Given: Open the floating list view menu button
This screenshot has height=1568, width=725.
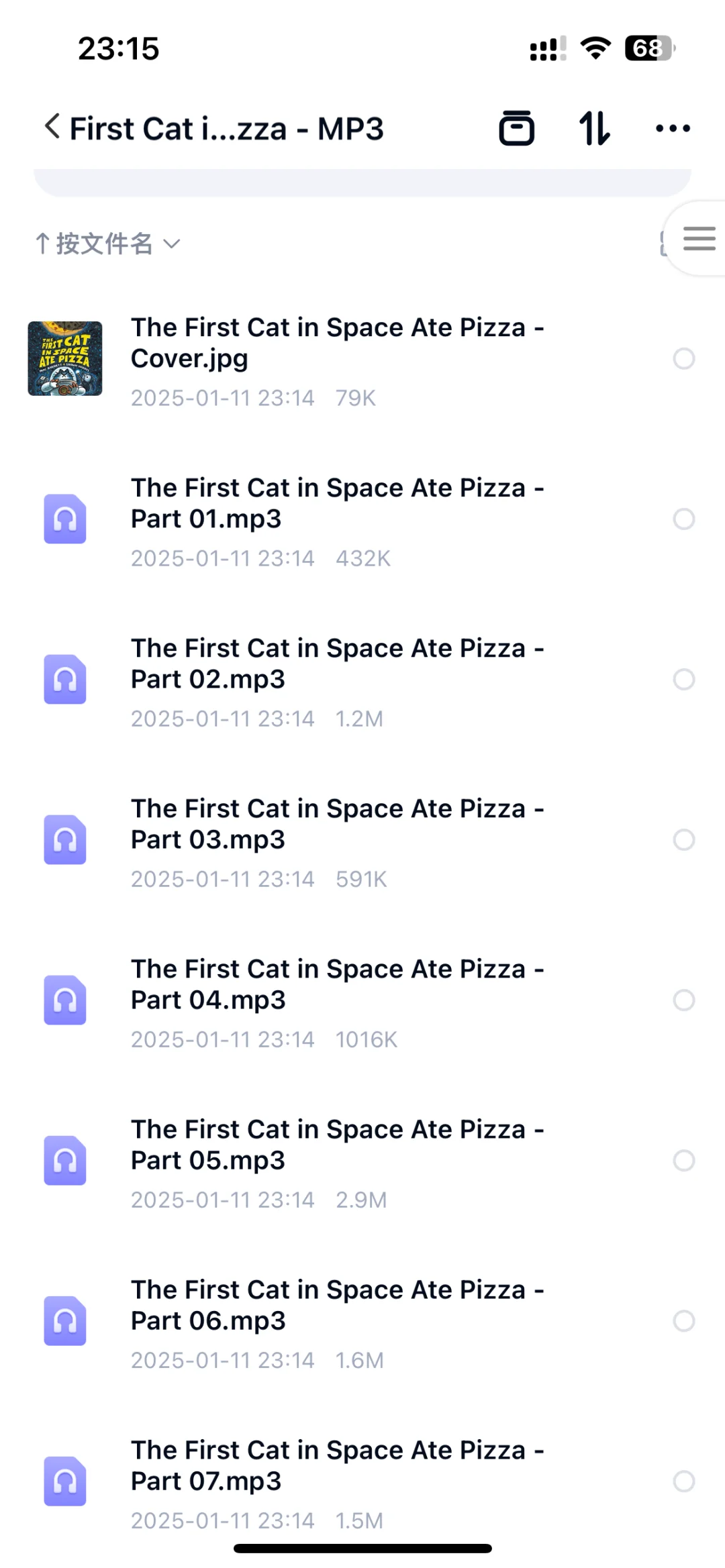Looking at the screenshot, I should pos(698,238).
